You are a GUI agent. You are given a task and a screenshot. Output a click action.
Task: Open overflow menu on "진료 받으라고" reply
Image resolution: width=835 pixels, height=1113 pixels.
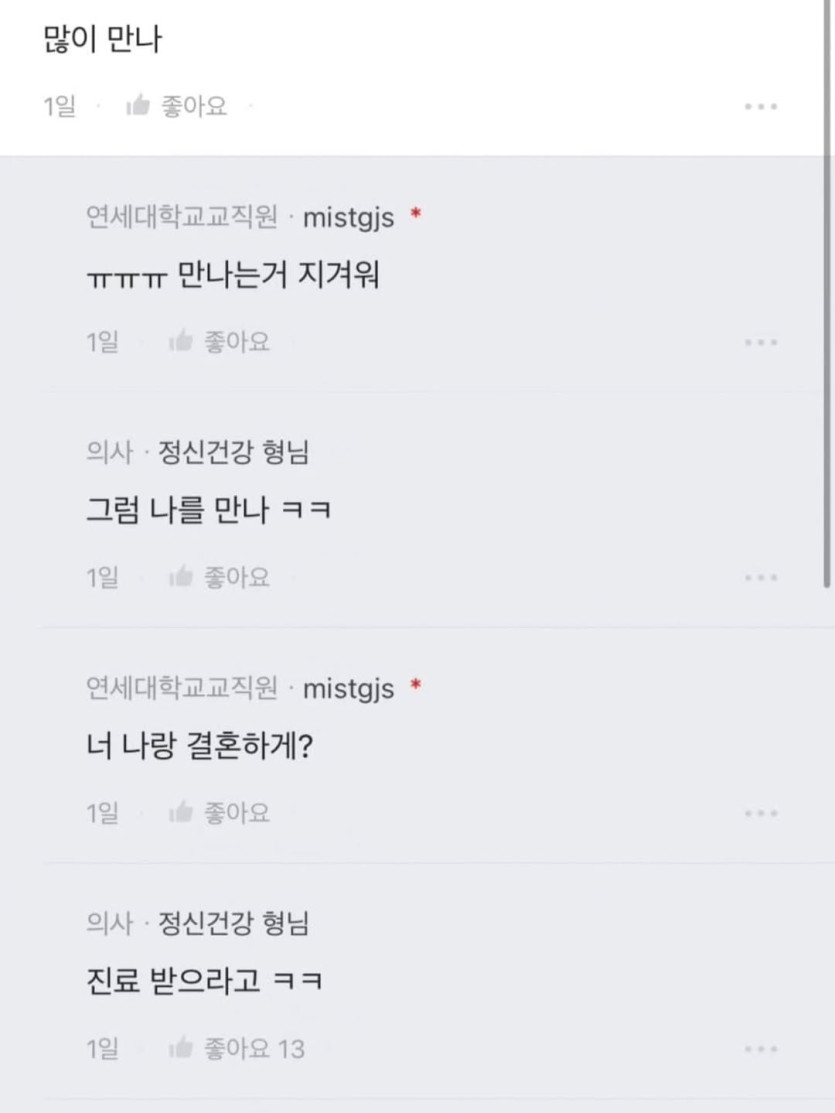tap(761, 1049)
